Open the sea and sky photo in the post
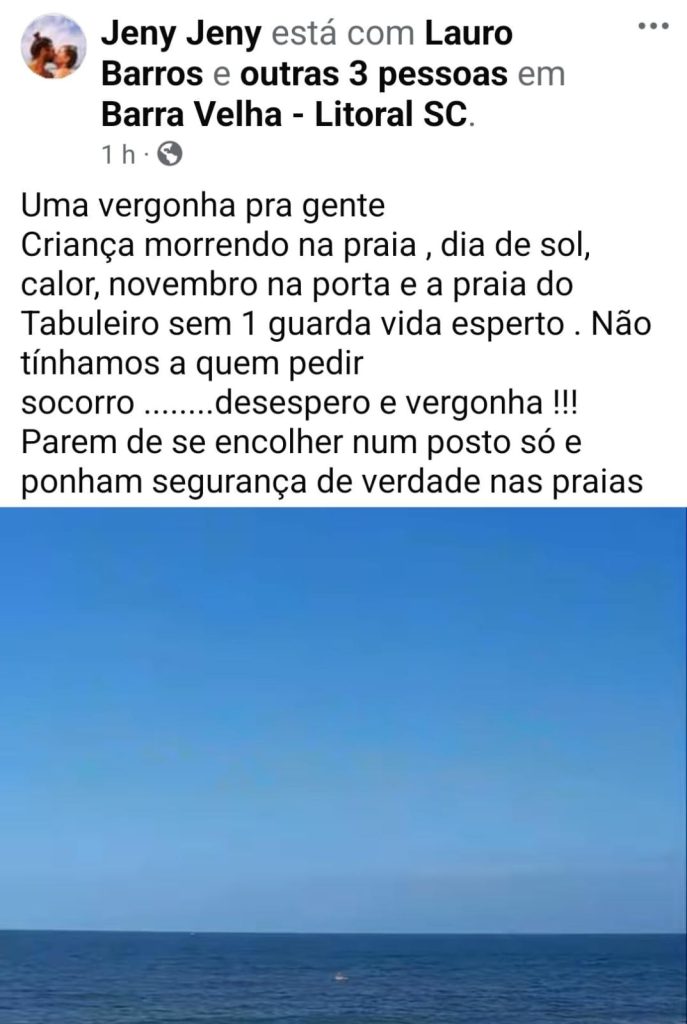The width and height of the screenshot is (687, 1024). click(x=343, y=765)
